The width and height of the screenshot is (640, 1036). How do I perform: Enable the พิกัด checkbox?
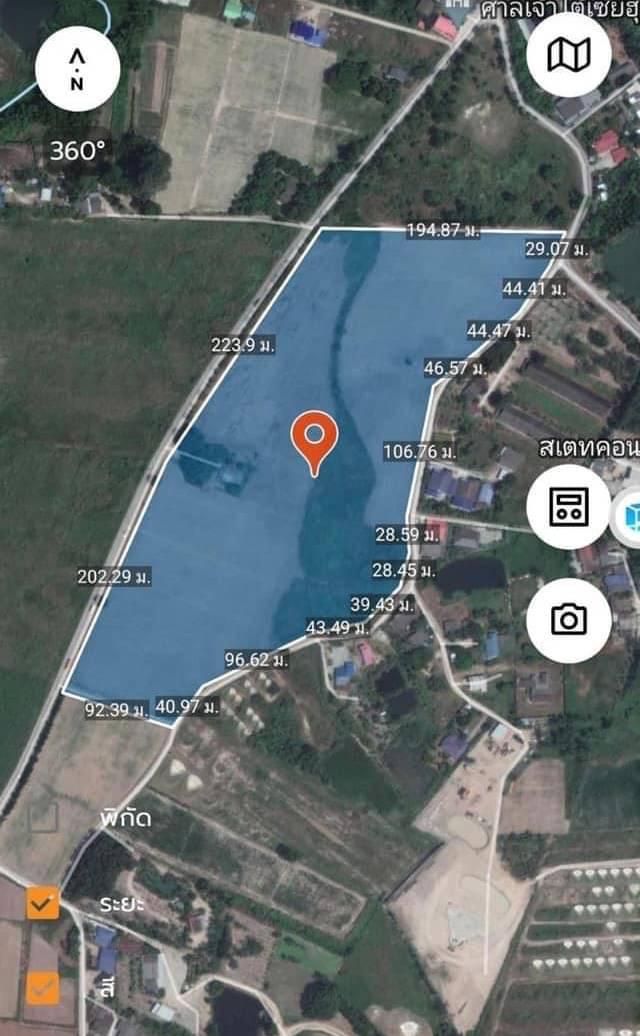tap(44, 819)
